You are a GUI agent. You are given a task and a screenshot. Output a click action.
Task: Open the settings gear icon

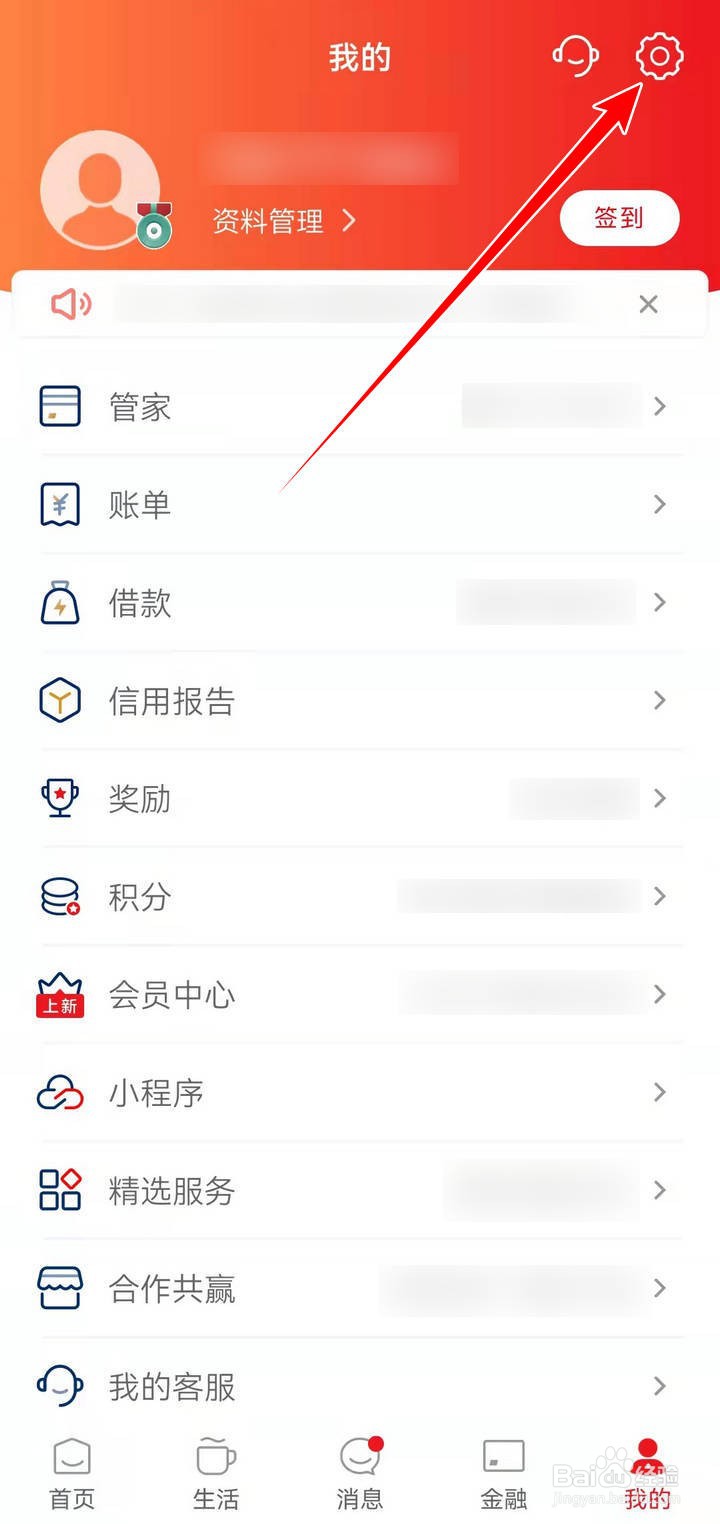click(x=658, y=57)
